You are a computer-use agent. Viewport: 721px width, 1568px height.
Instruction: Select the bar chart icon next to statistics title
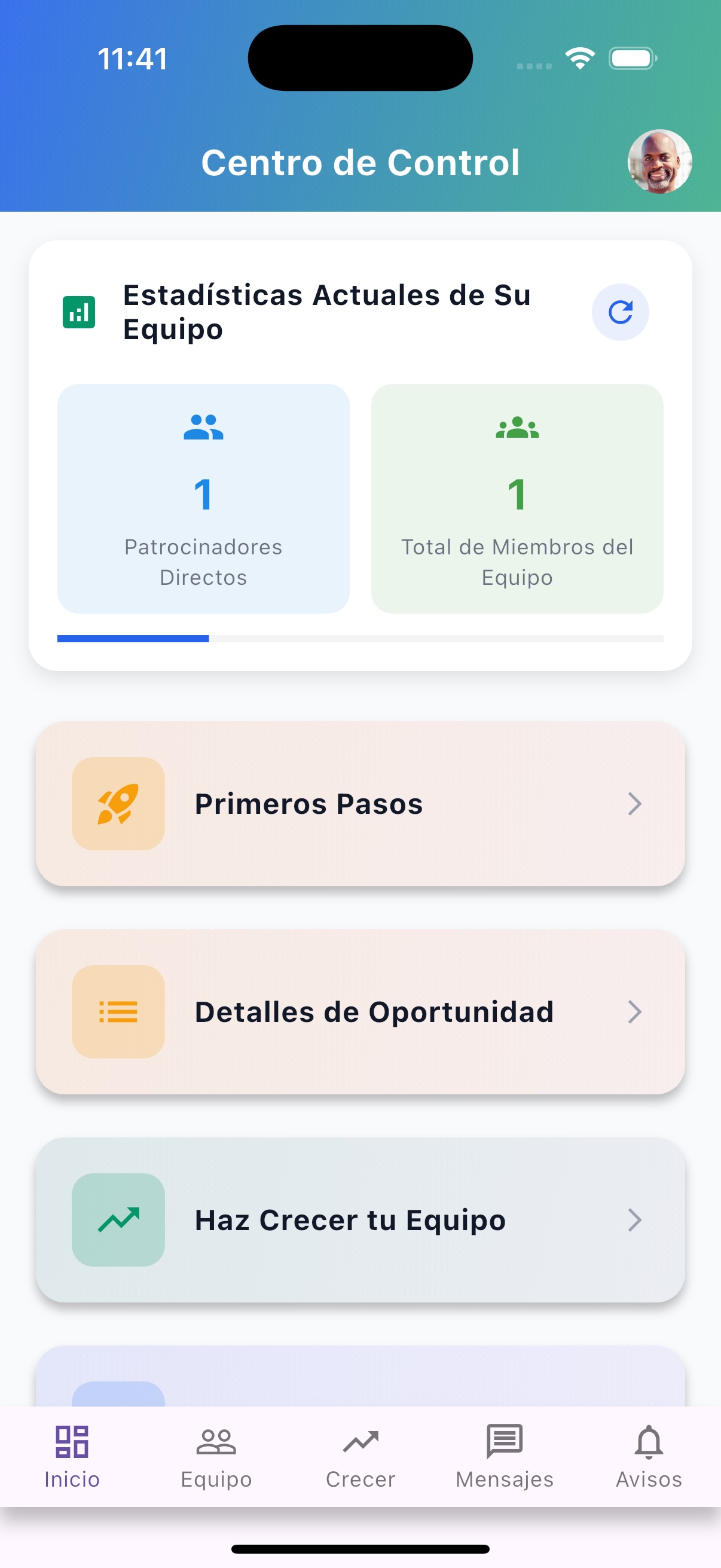(78, 312)
